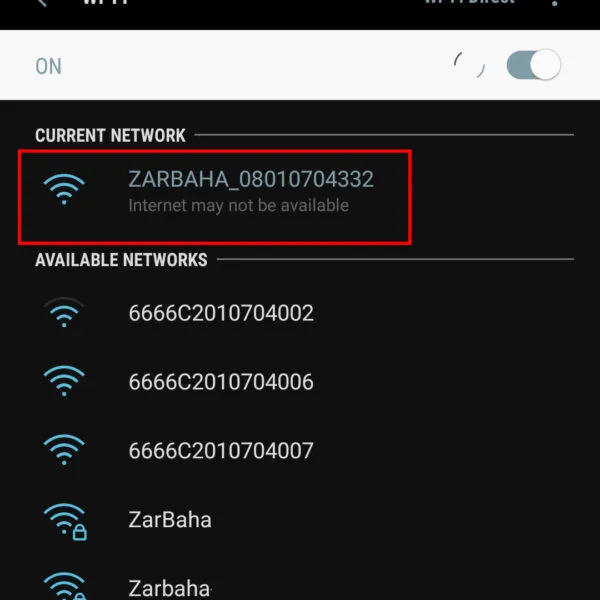Select the 6666C2010704006 network
Image resolution: width=600 pixels, height=600 pixels.
(x=221, y=382)
